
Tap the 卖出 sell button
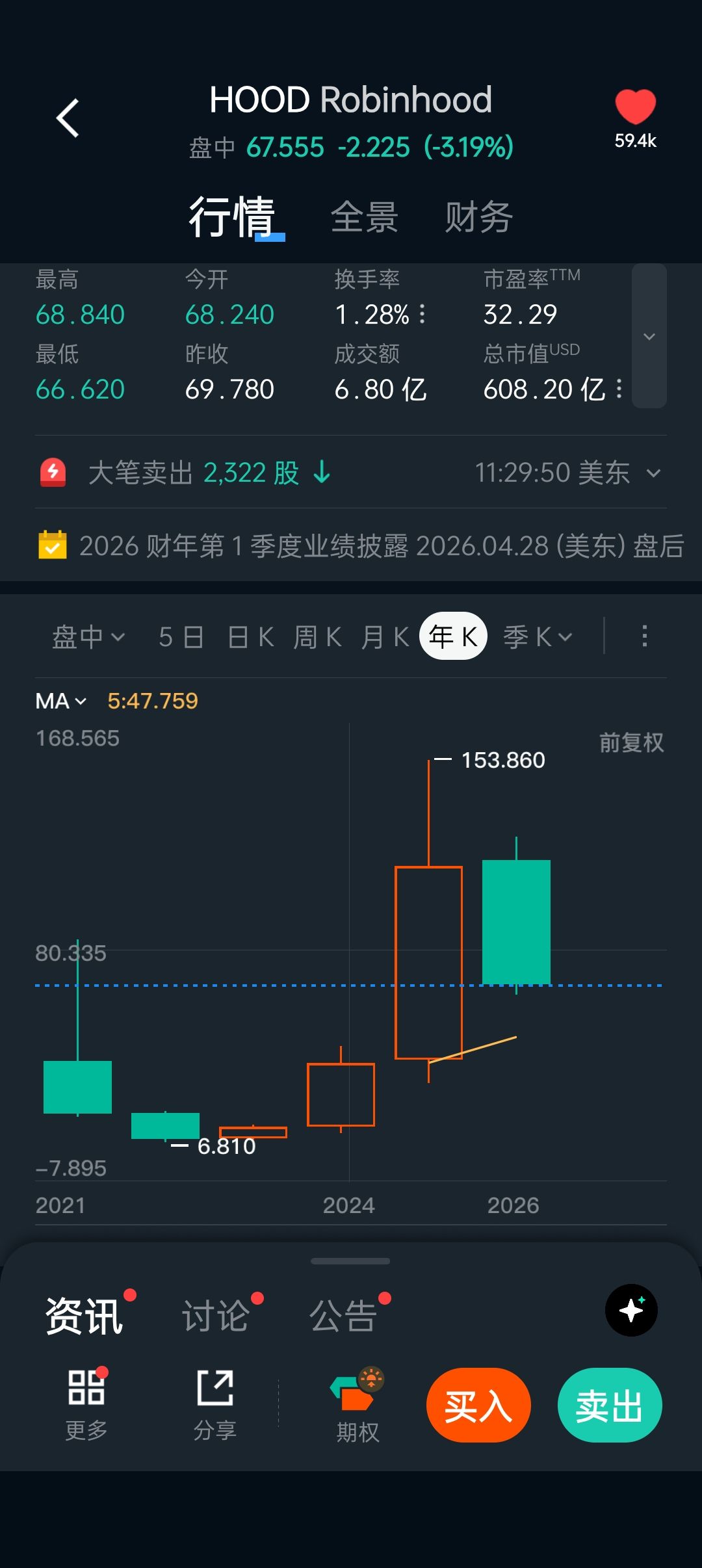(610, 1406)
